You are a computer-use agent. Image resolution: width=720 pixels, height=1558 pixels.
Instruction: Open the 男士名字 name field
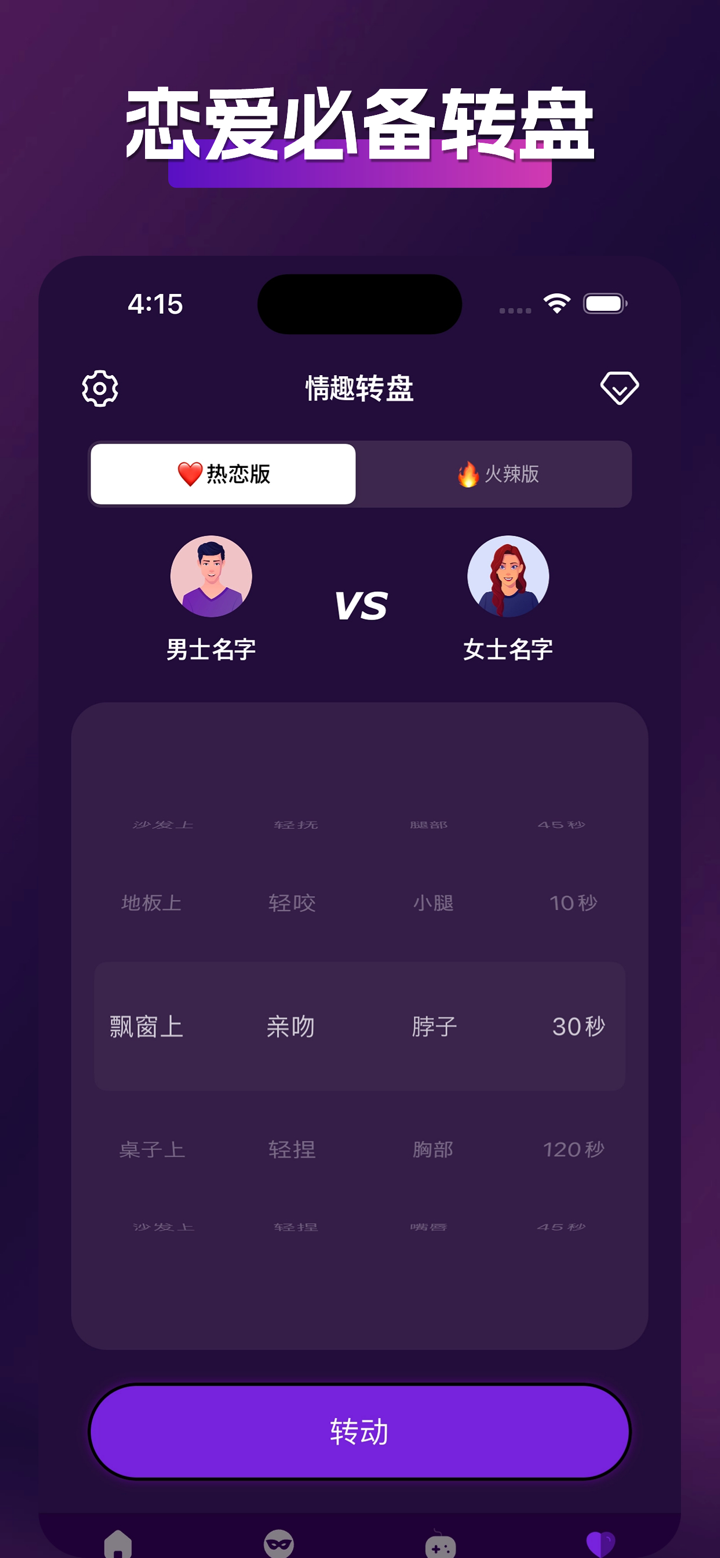(x=211, y=648)
